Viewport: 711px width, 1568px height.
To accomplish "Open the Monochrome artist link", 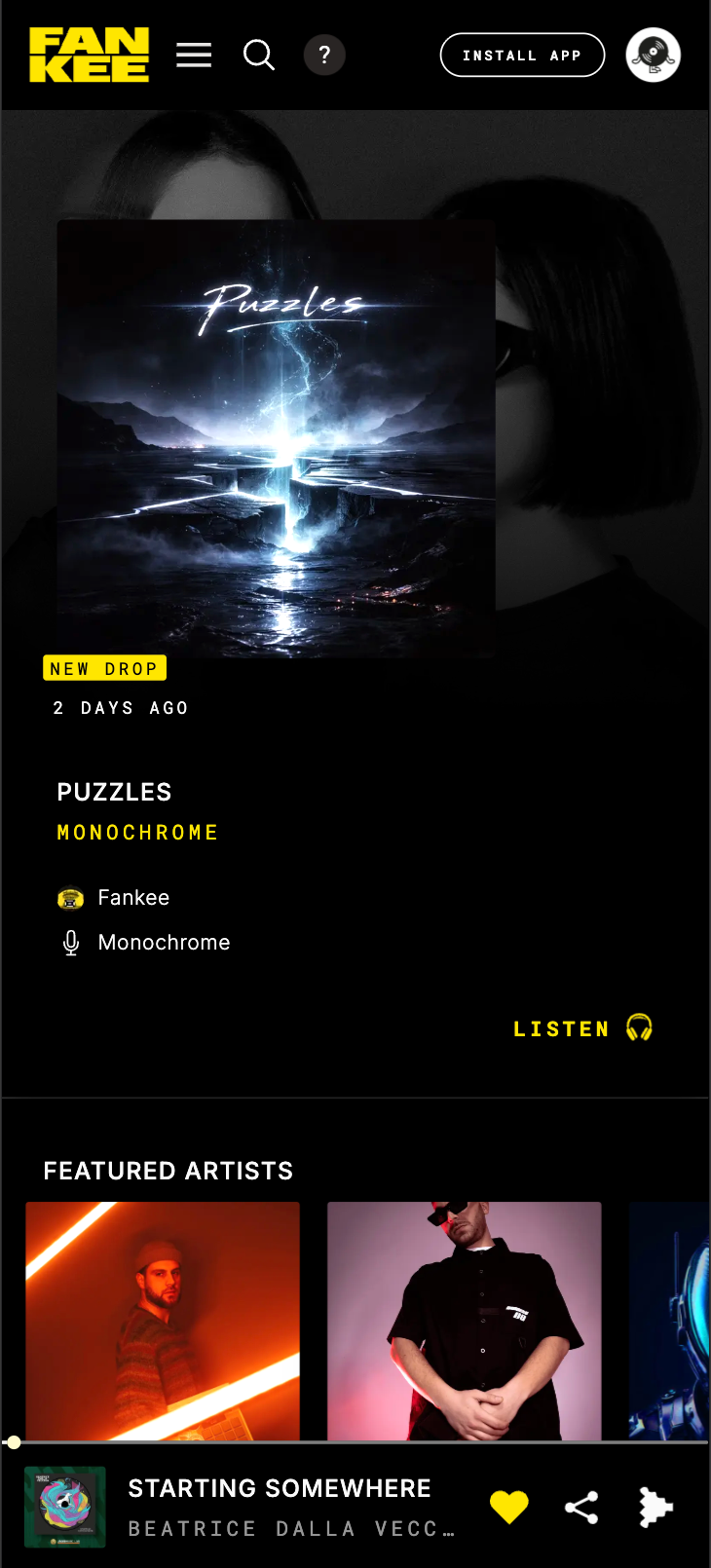I will pos(137,833).
